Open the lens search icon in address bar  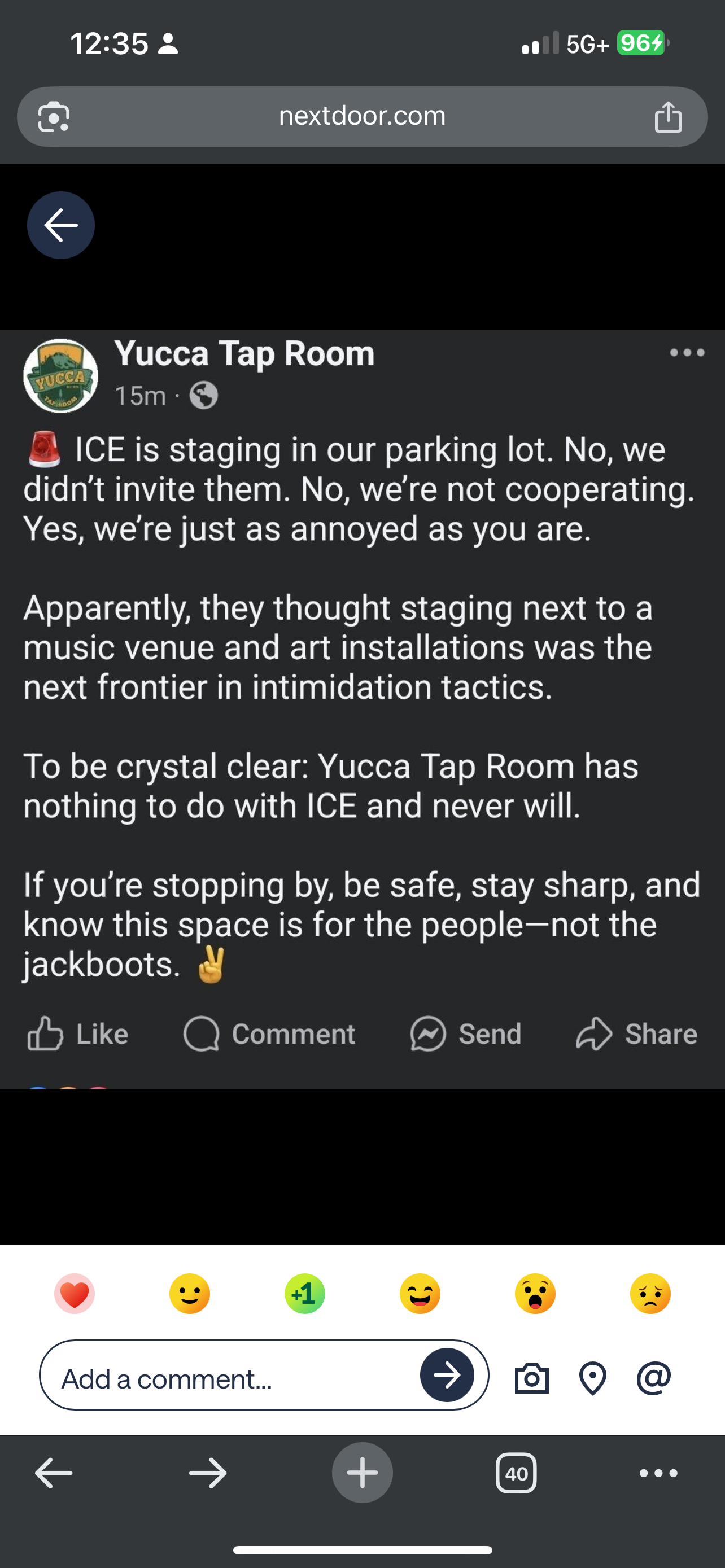click(54, 117)
